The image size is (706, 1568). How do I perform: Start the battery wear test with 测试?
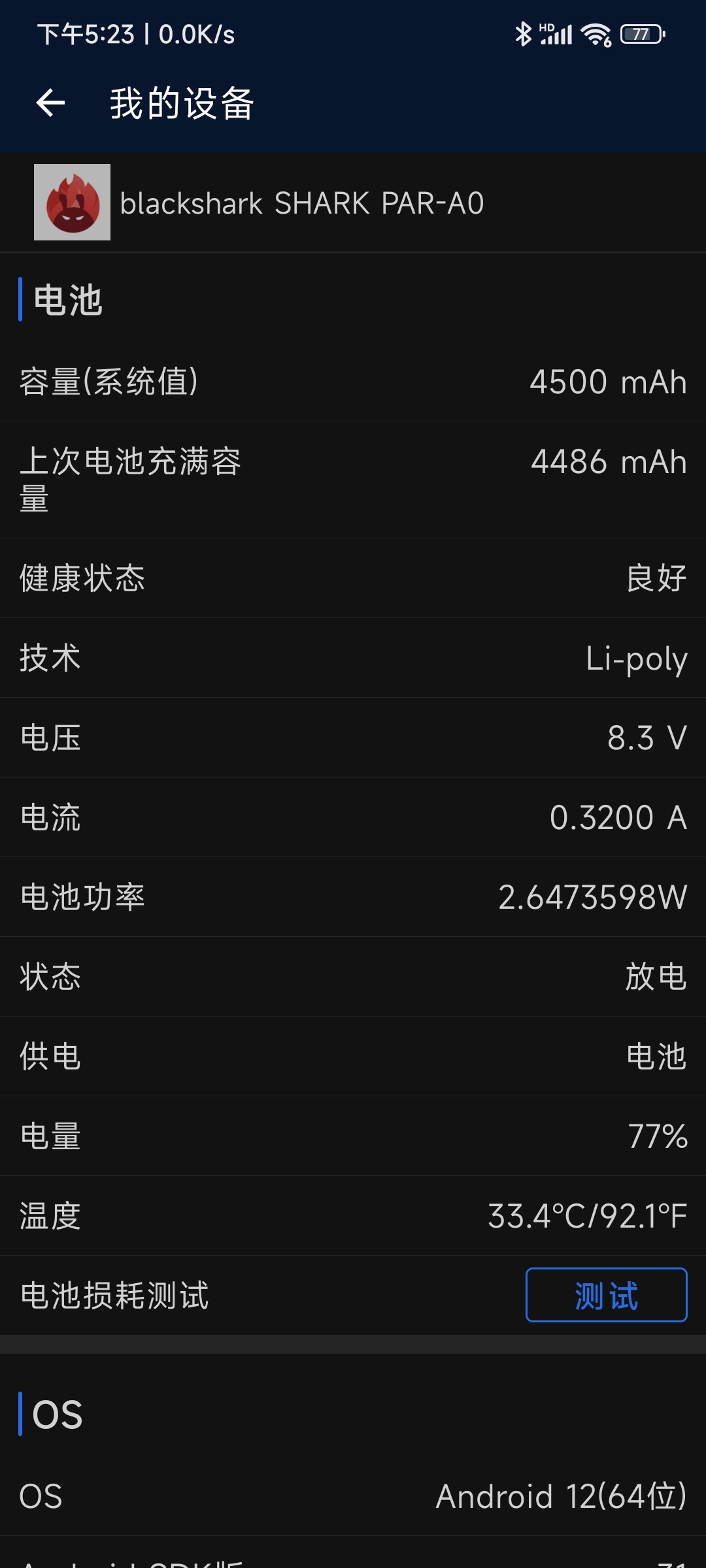pyautogui.click(x=606, y=1295)
